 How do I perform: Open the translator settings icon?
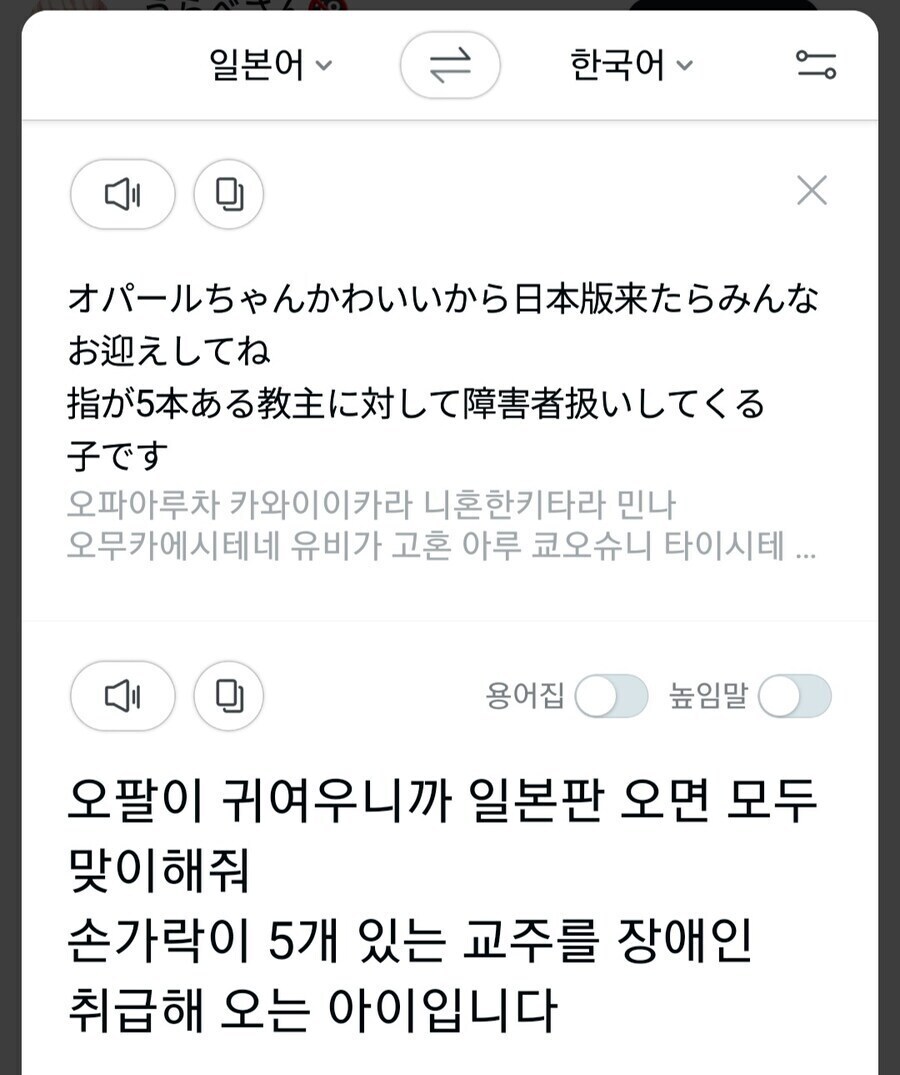[818, 64]
